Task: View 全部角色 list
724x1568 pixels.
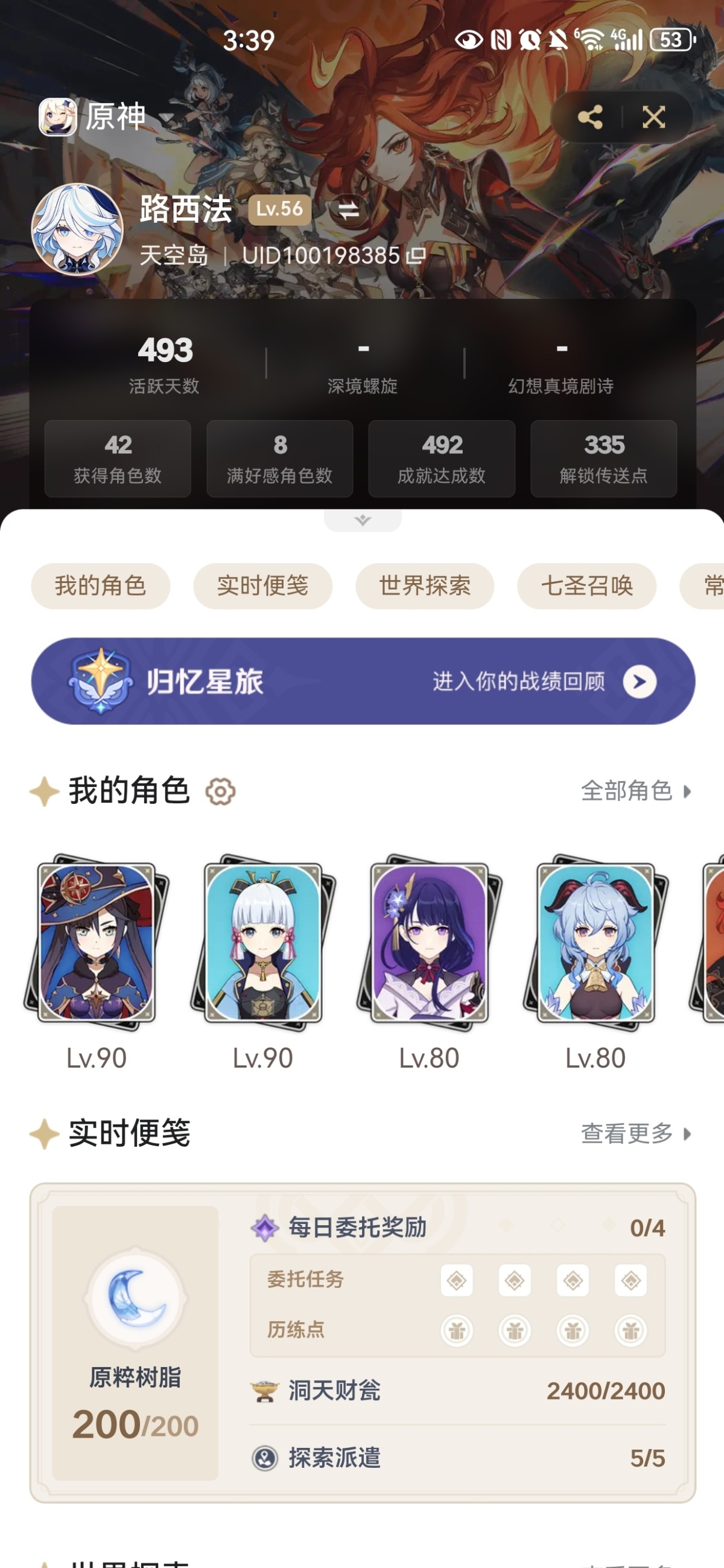Action: pos(635,791)
